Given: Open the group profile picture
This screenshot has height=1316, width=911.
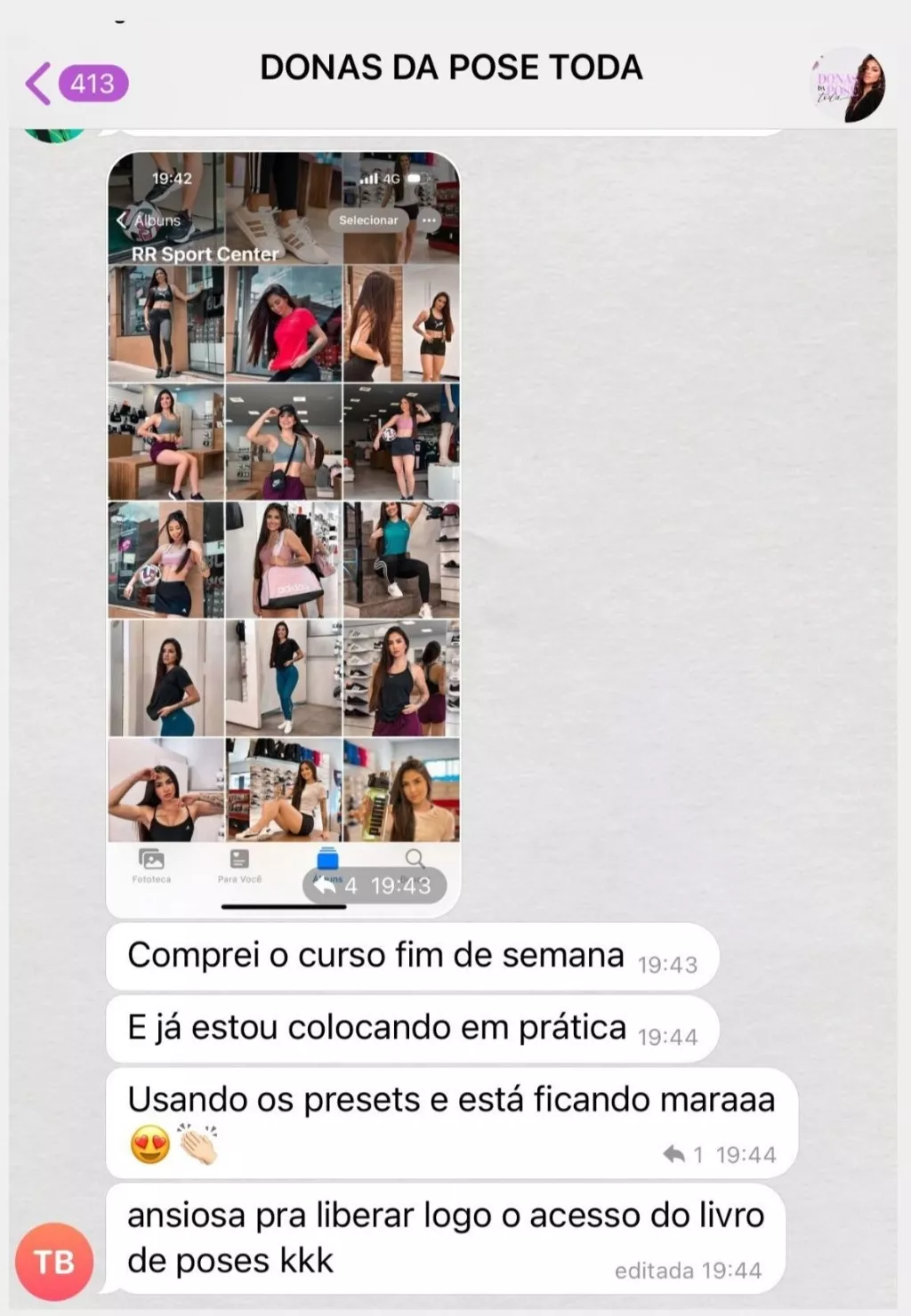Looking at the screenshot, I should pos(847,85).
